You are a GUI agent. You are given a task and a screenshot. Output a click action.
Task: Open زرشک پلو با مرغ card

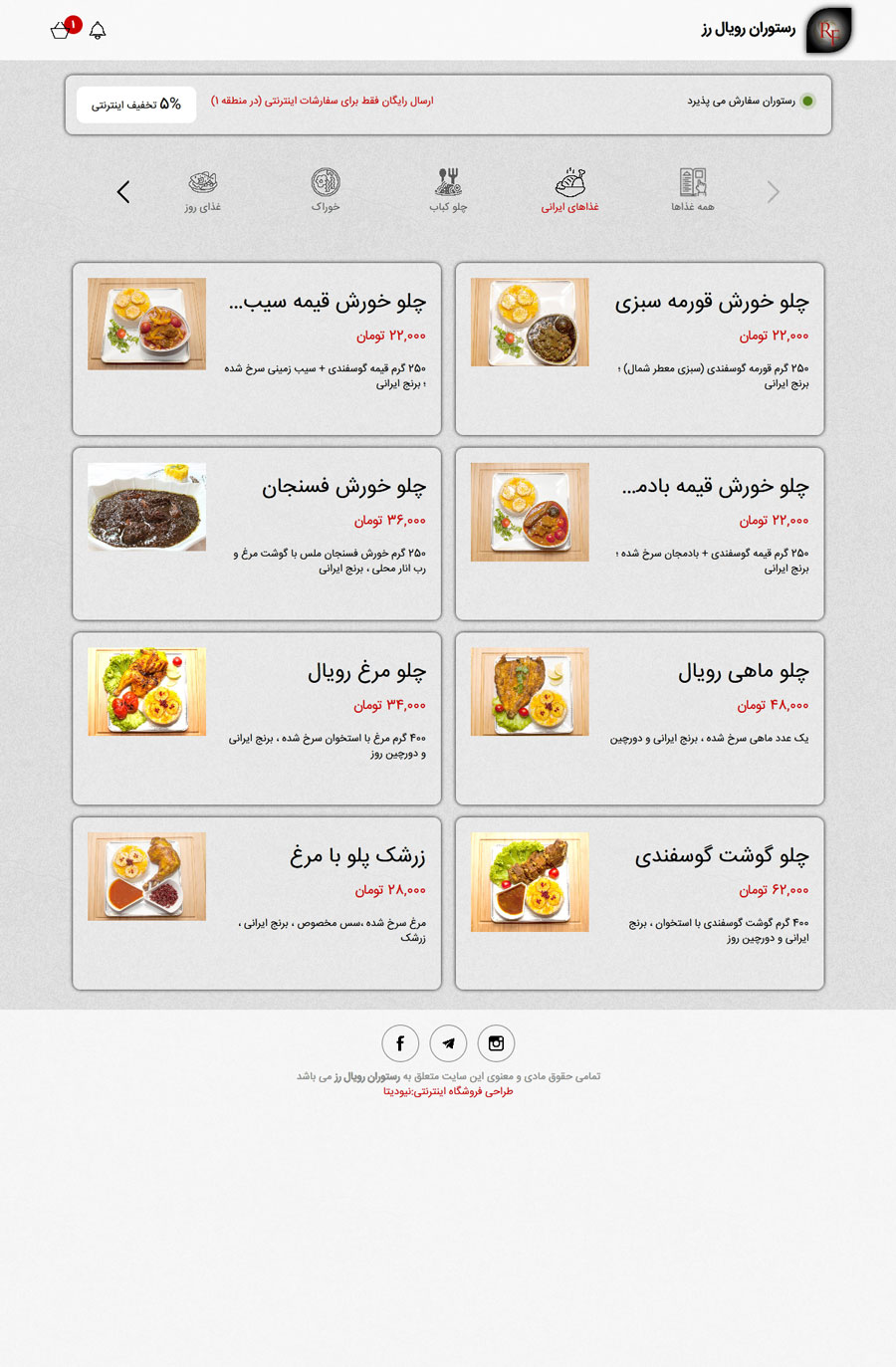[x=257, y=903]
